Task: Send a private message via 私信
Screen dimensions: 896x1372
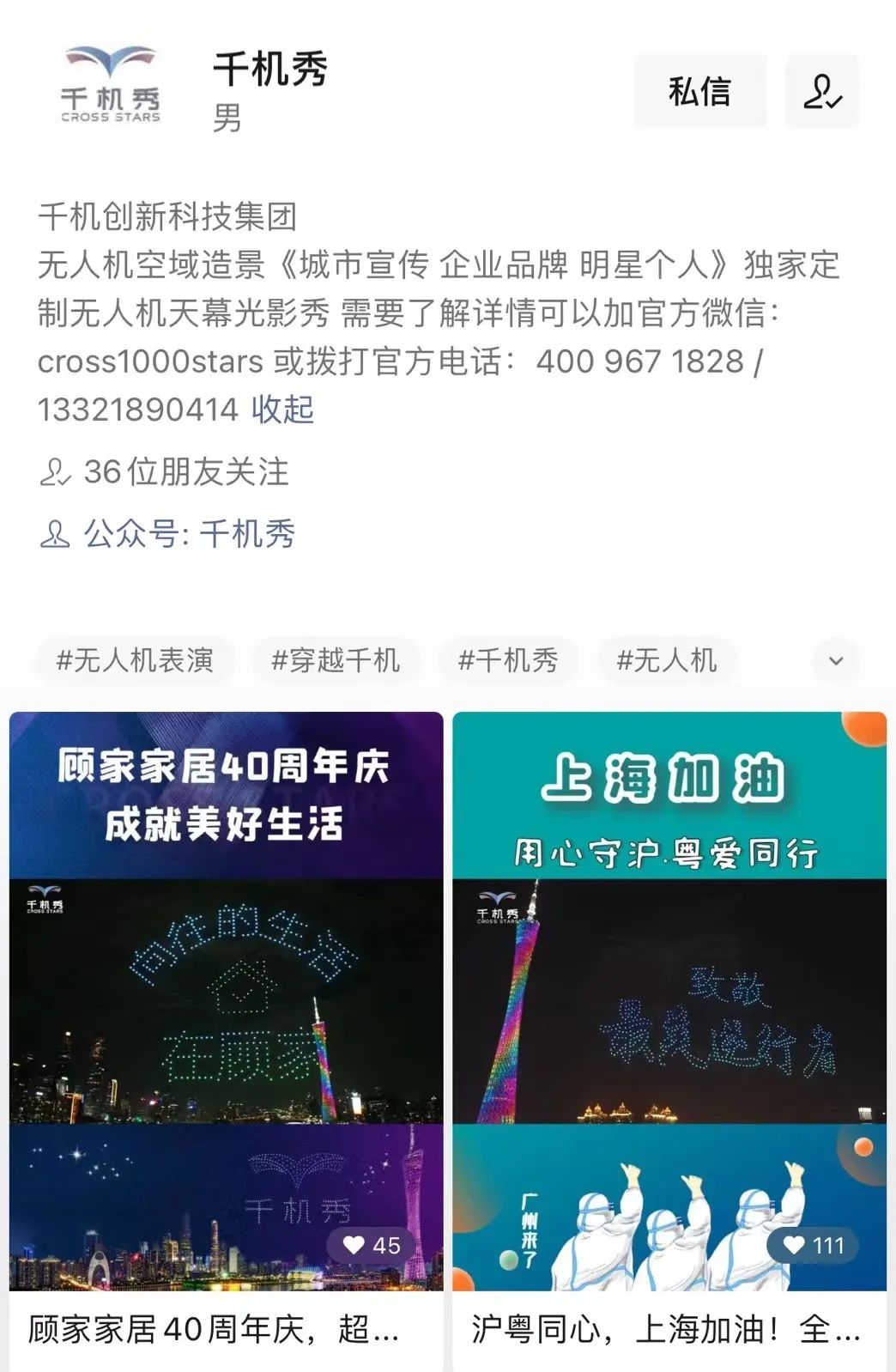Action: coord(699,91)
